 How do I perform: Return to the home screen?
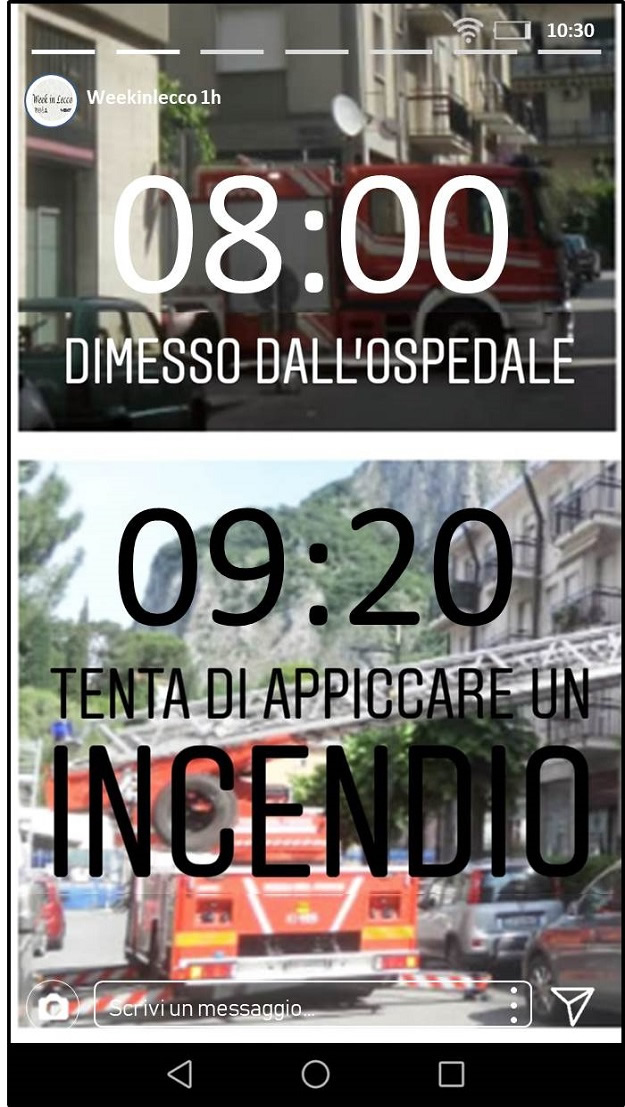click(315, 1074)
